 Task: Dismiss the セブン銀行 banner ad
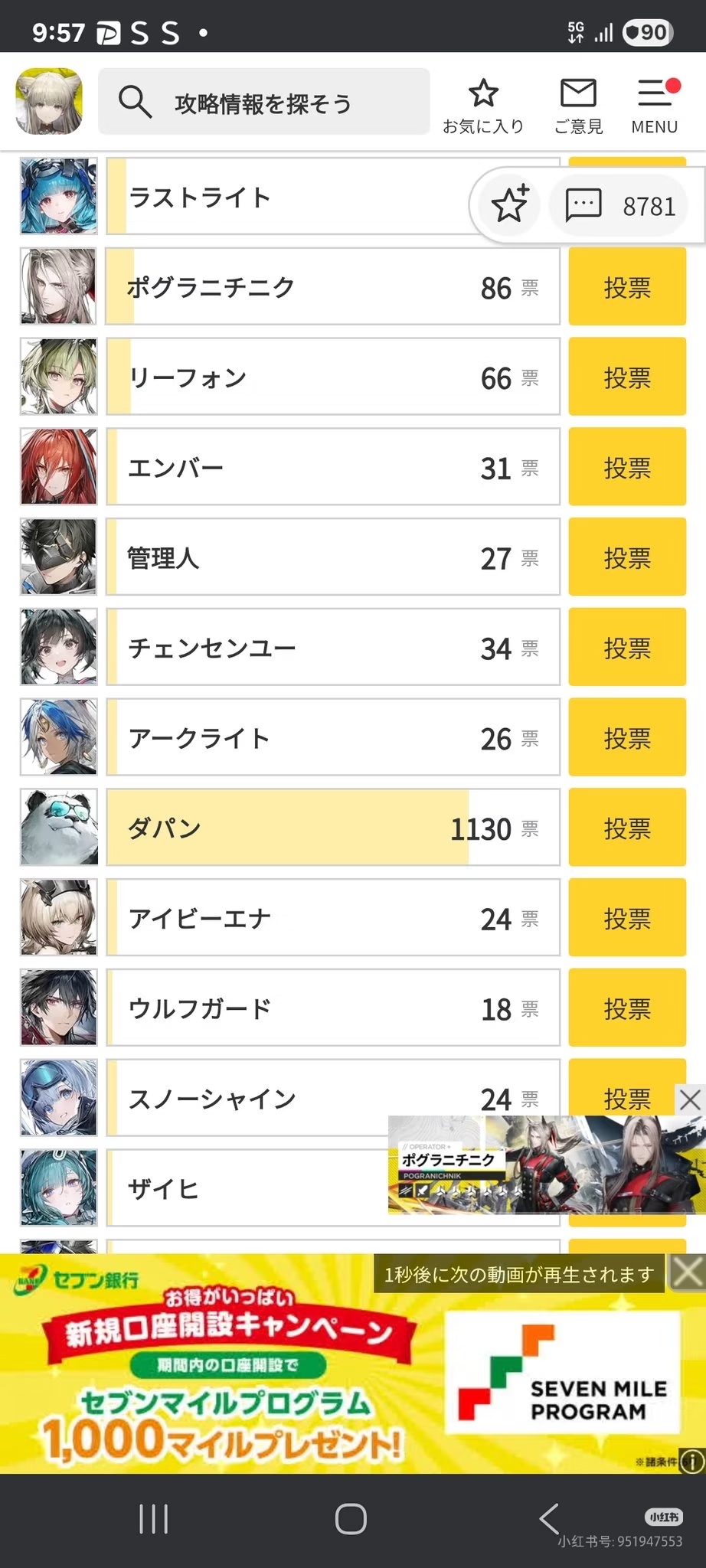688,1273
